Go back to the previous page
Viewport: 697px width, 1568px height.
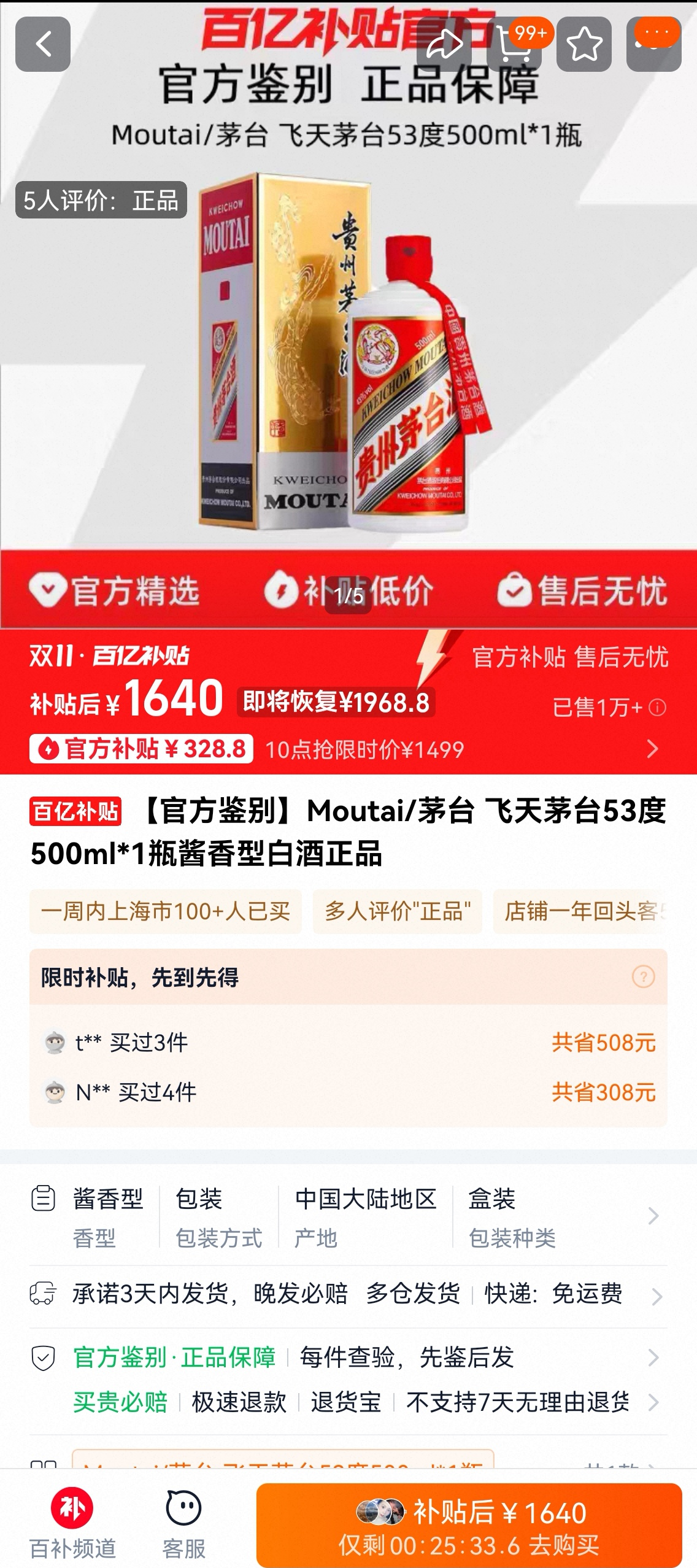43,44
